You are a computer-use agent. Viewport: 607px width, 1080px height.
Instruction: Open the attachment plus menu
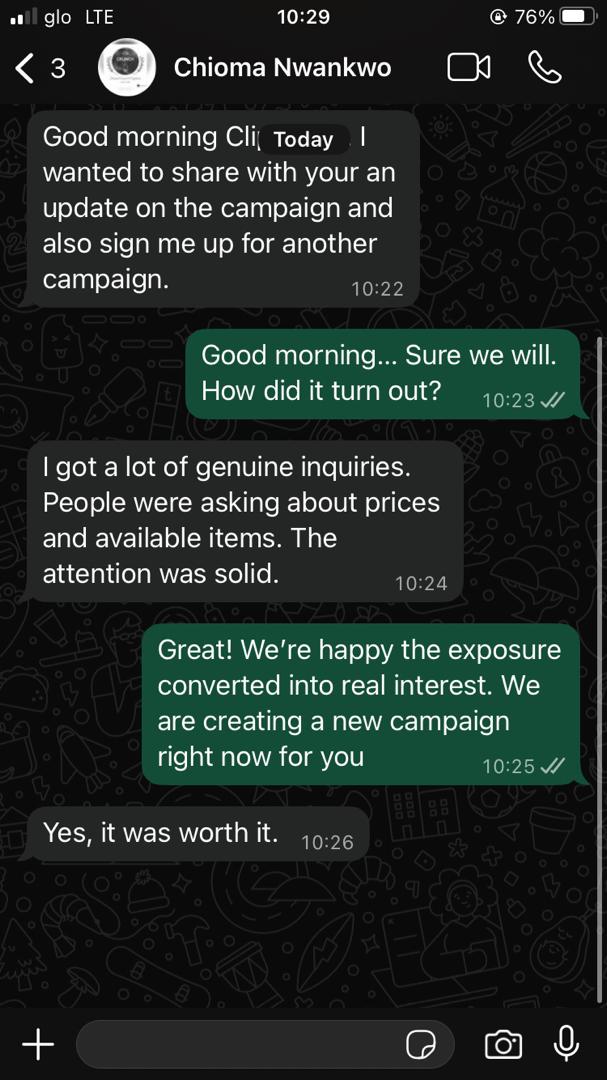tap(38, 1045)
